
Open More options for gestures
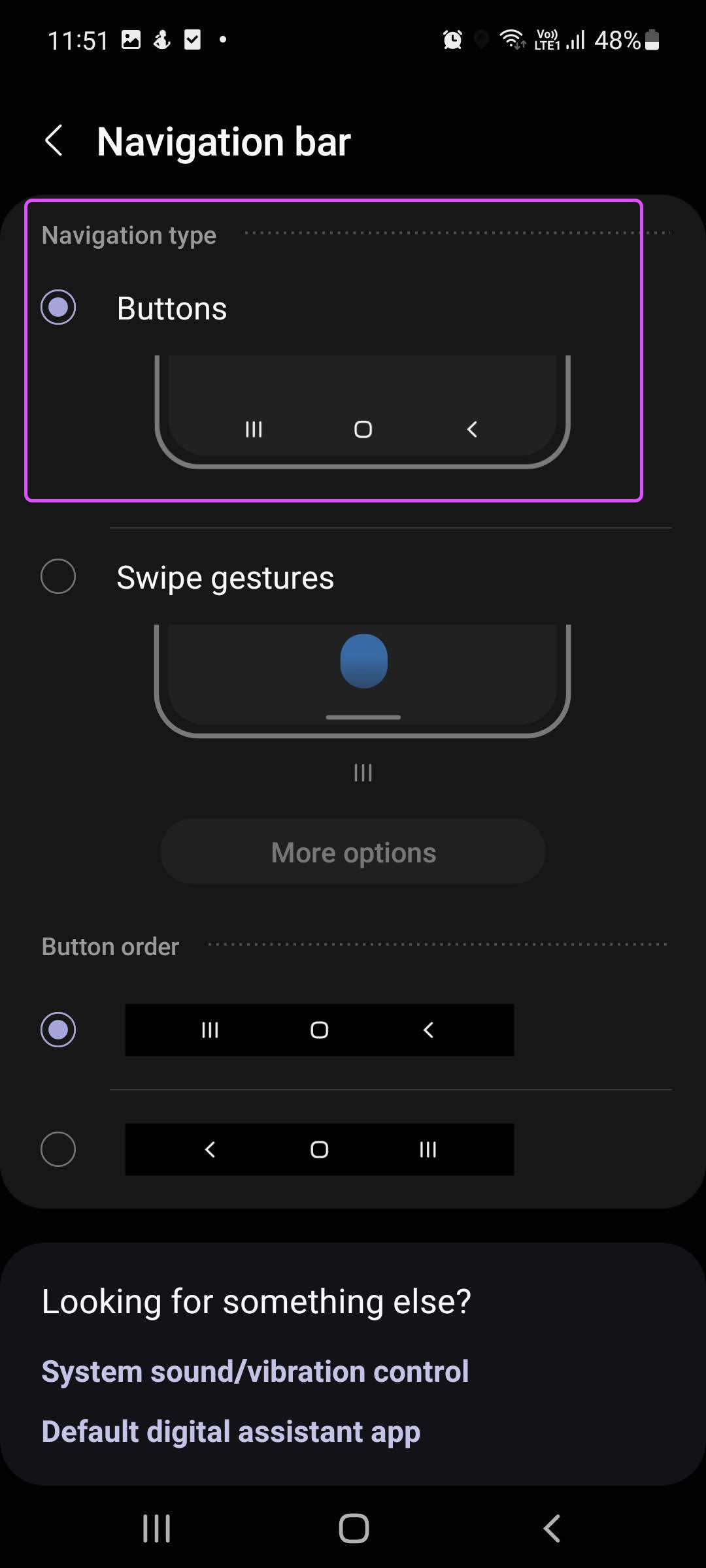point(353,852)
